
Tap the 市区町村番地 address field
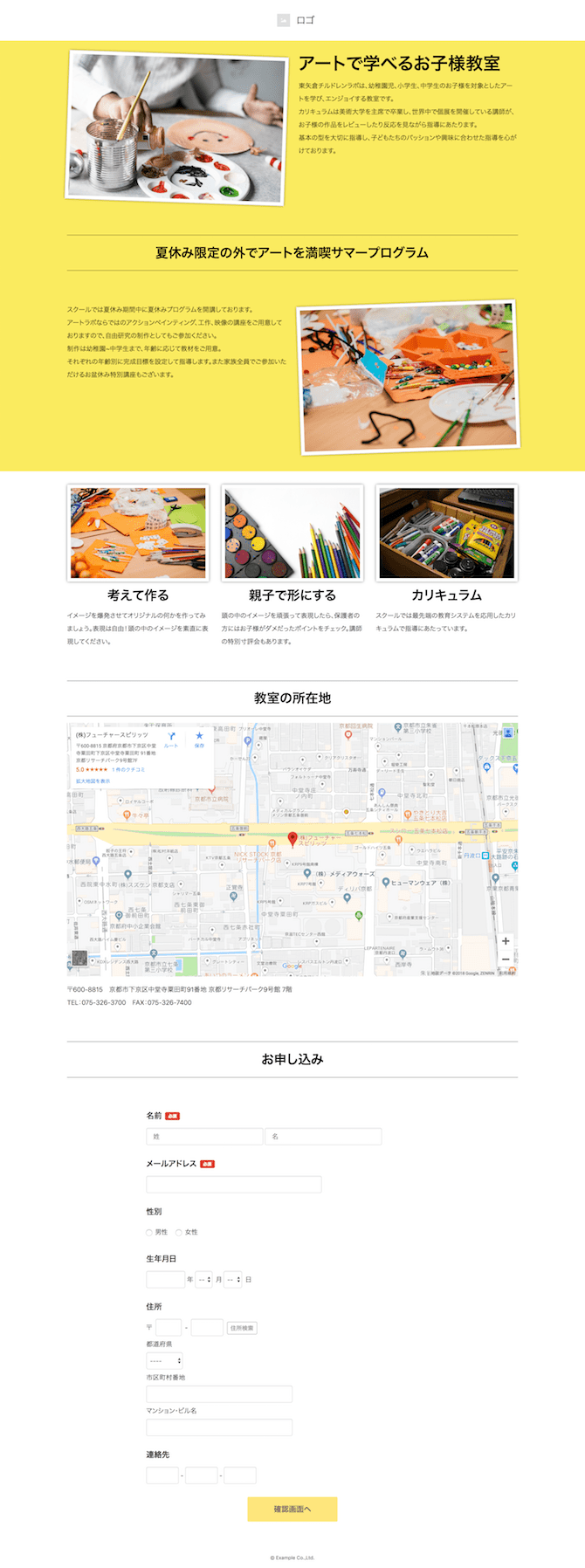219,1393
